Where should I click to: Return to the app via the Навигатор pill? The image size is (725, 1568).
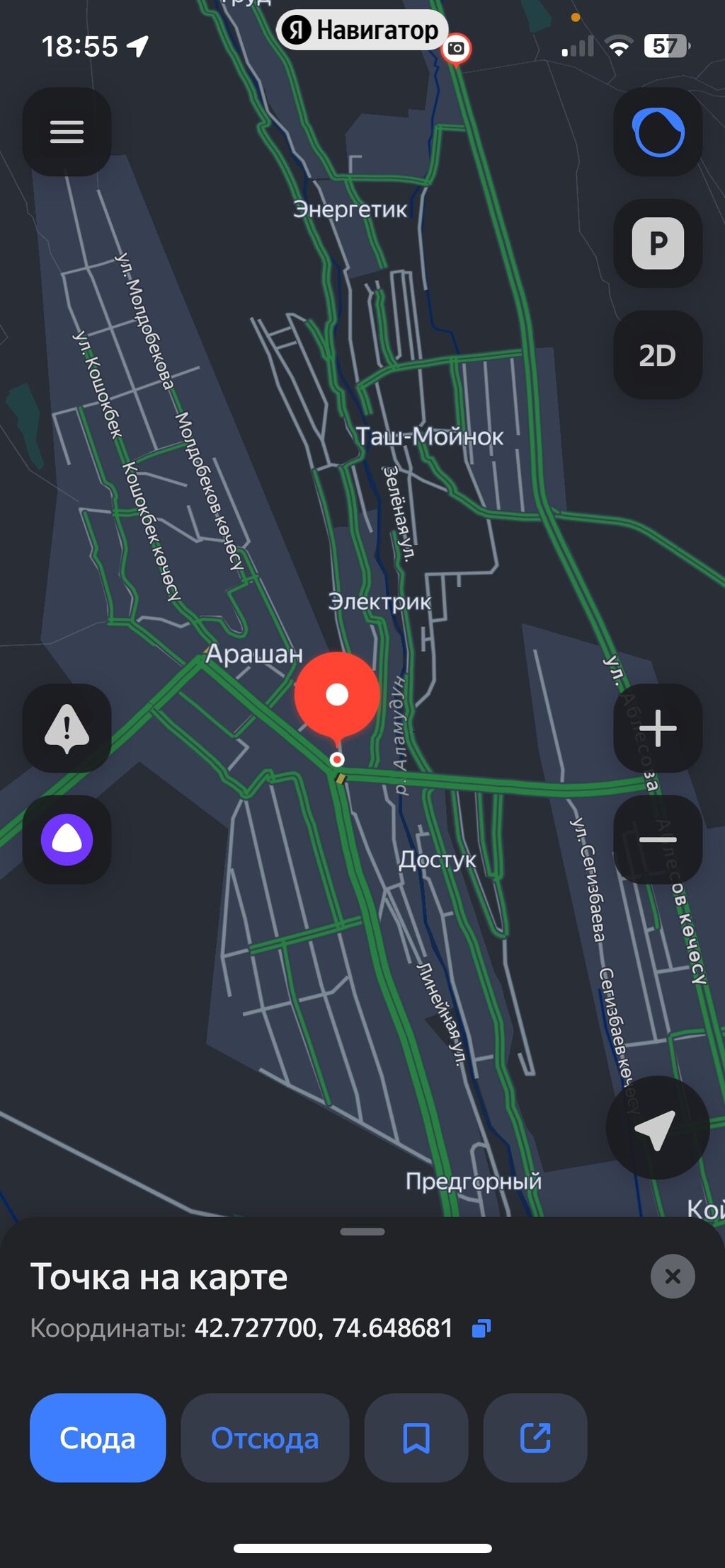click(361, 30)
